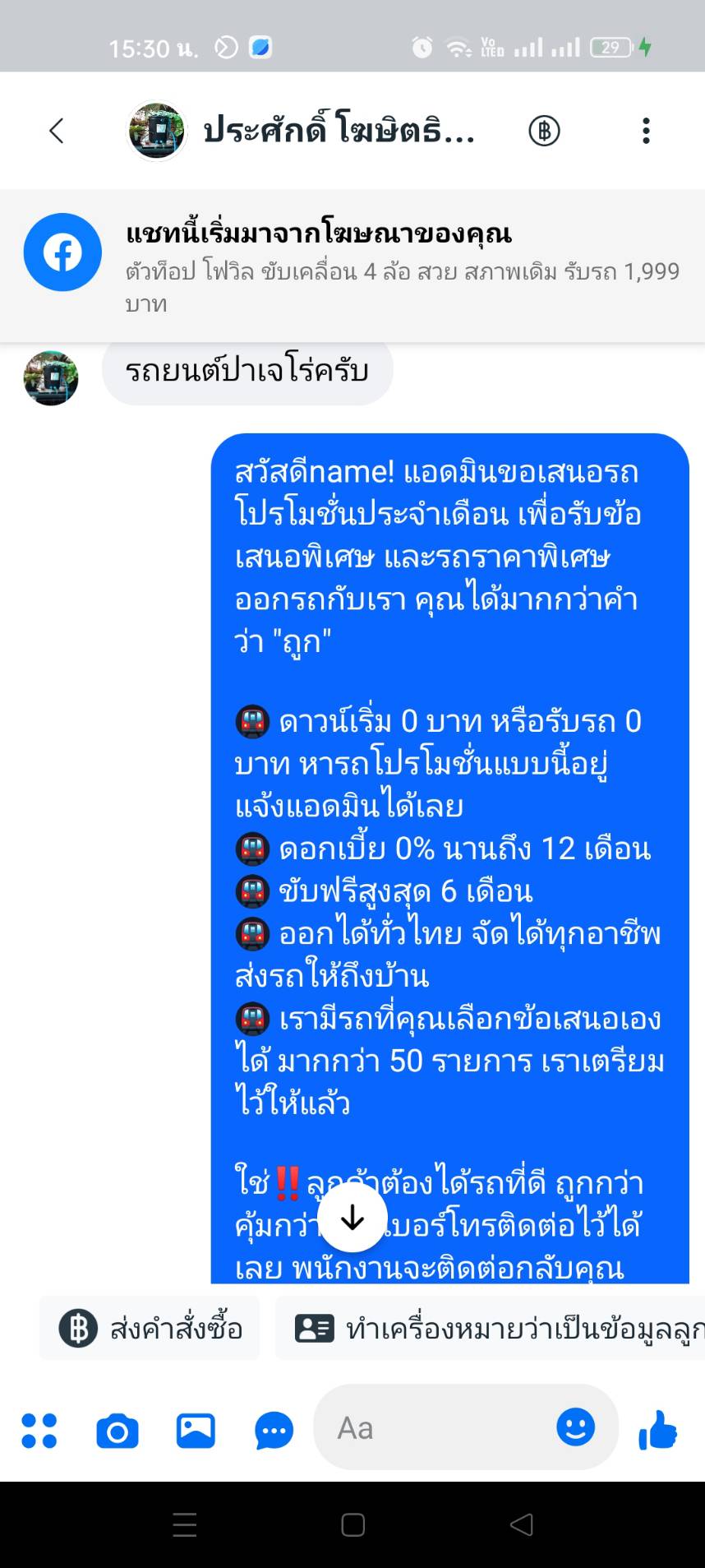This screenshot has height=1568, width=705.
Task: Tap the system back triangle
Action: pyautogui.click(x=522, y=1525)
